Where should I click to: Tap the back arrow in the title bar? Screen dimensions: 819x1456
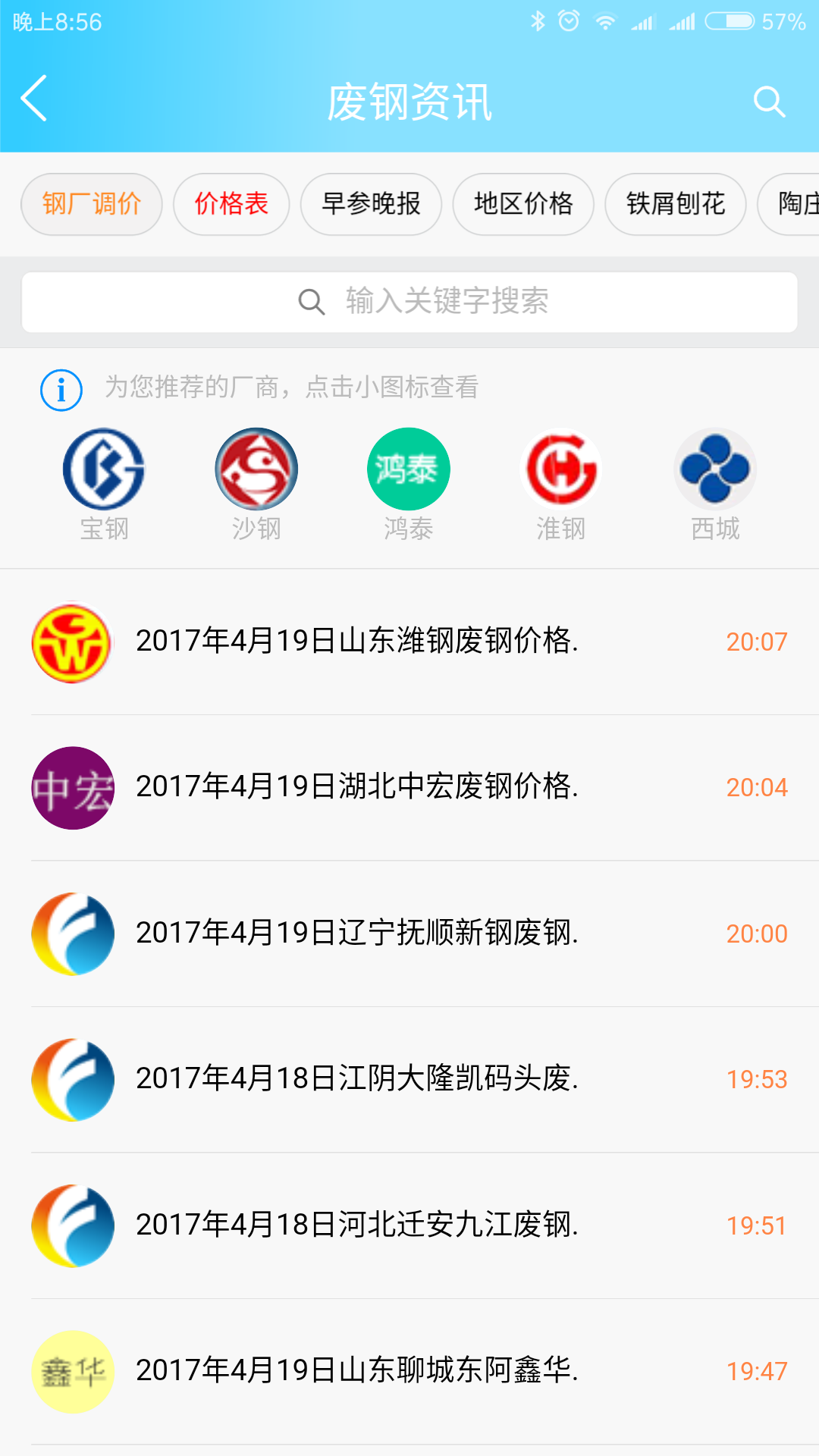[x=33, y=100]
